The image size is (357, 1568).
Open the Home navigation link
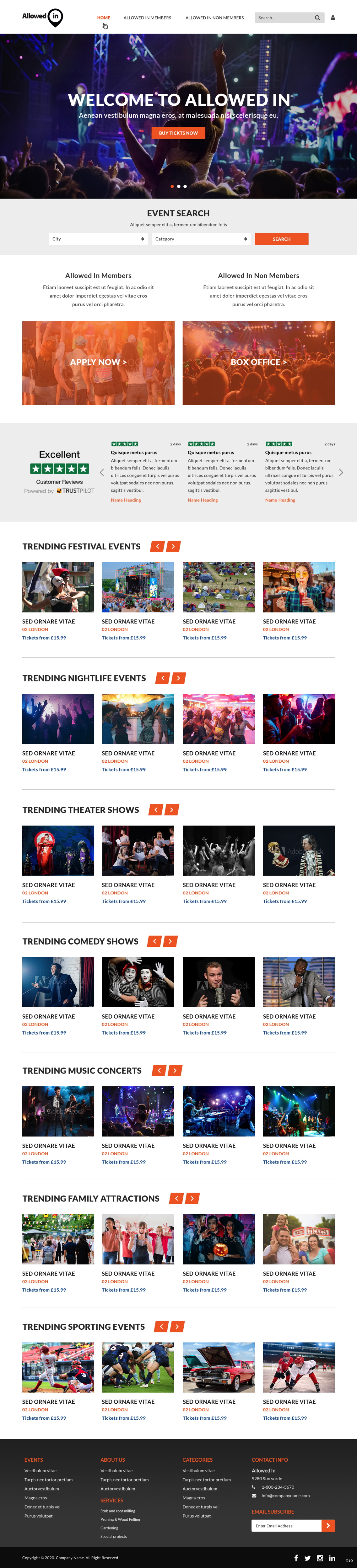(104, 18)
